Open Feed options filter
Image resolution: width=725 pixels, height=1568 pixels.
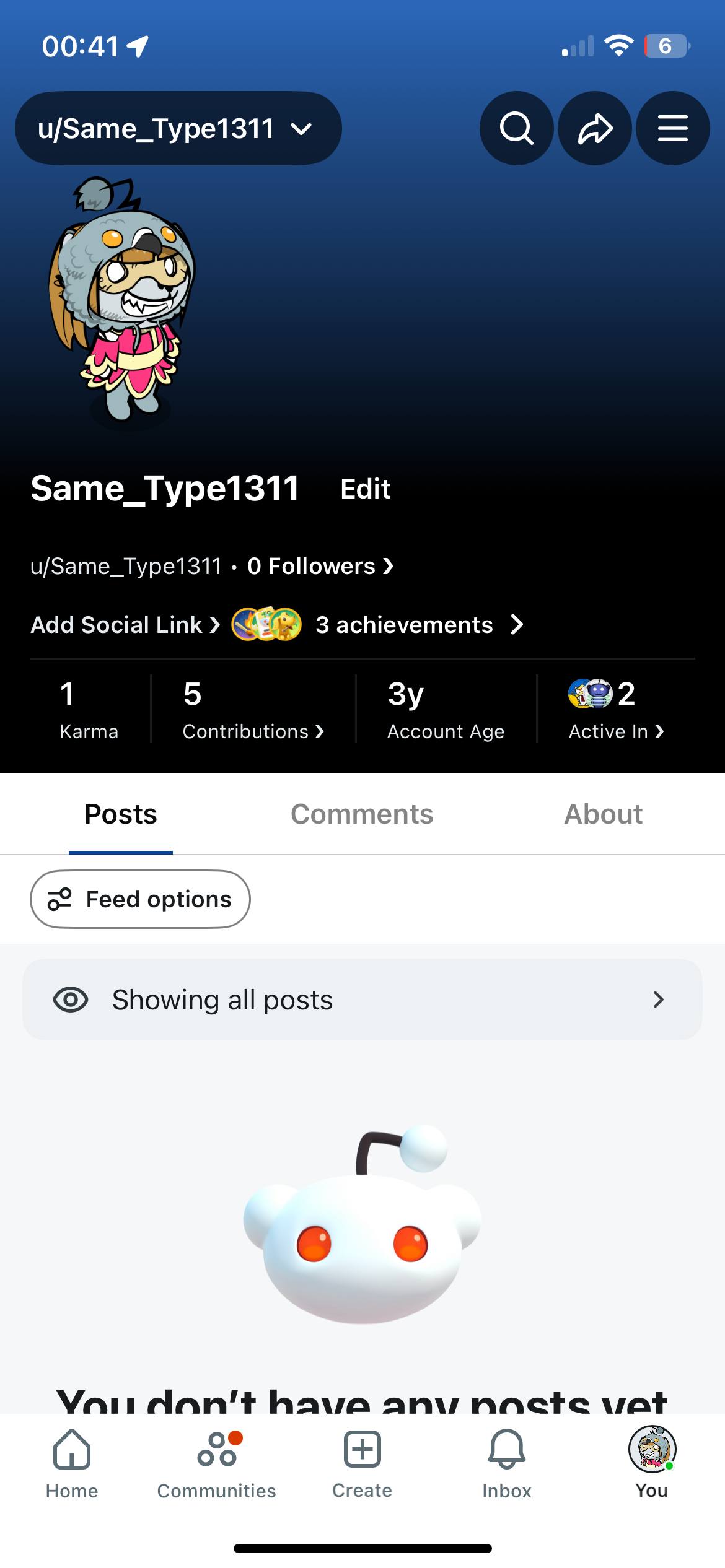point(140,899)
